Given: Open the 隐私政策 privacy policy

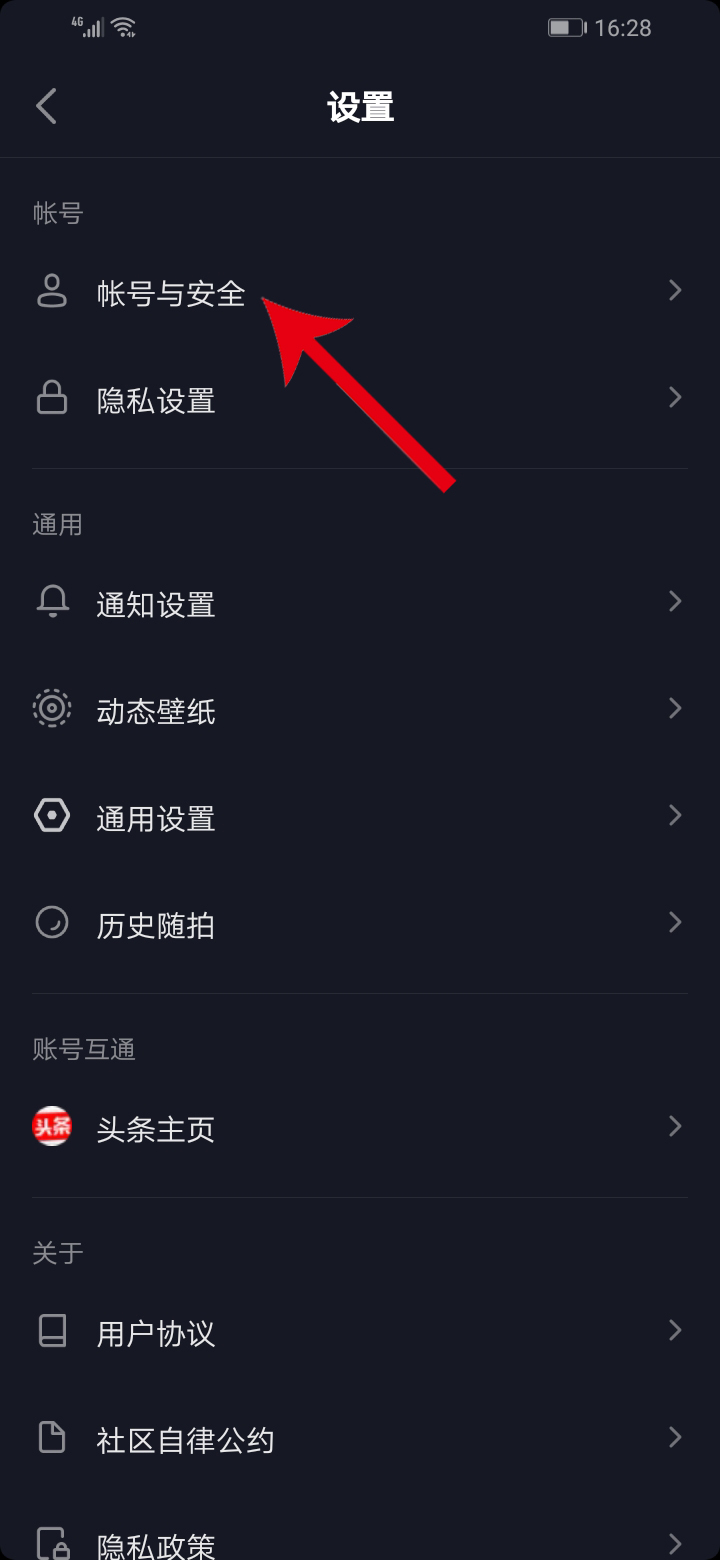Looking at the screenshot, I should pos(155,1545).
